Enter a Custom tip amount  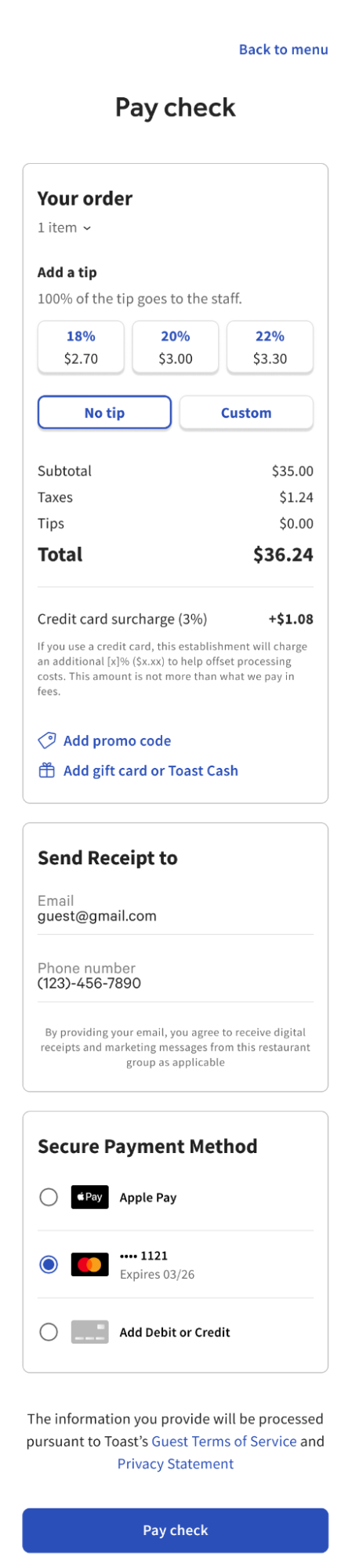(x=246, y=413)
